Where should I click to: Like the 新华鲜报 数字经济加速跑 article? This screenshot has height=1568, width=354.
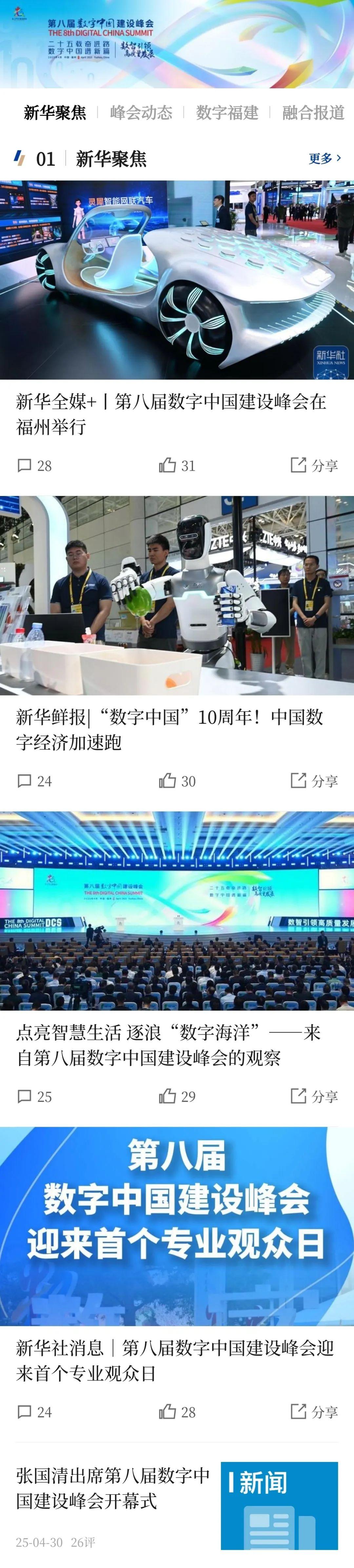177,781
